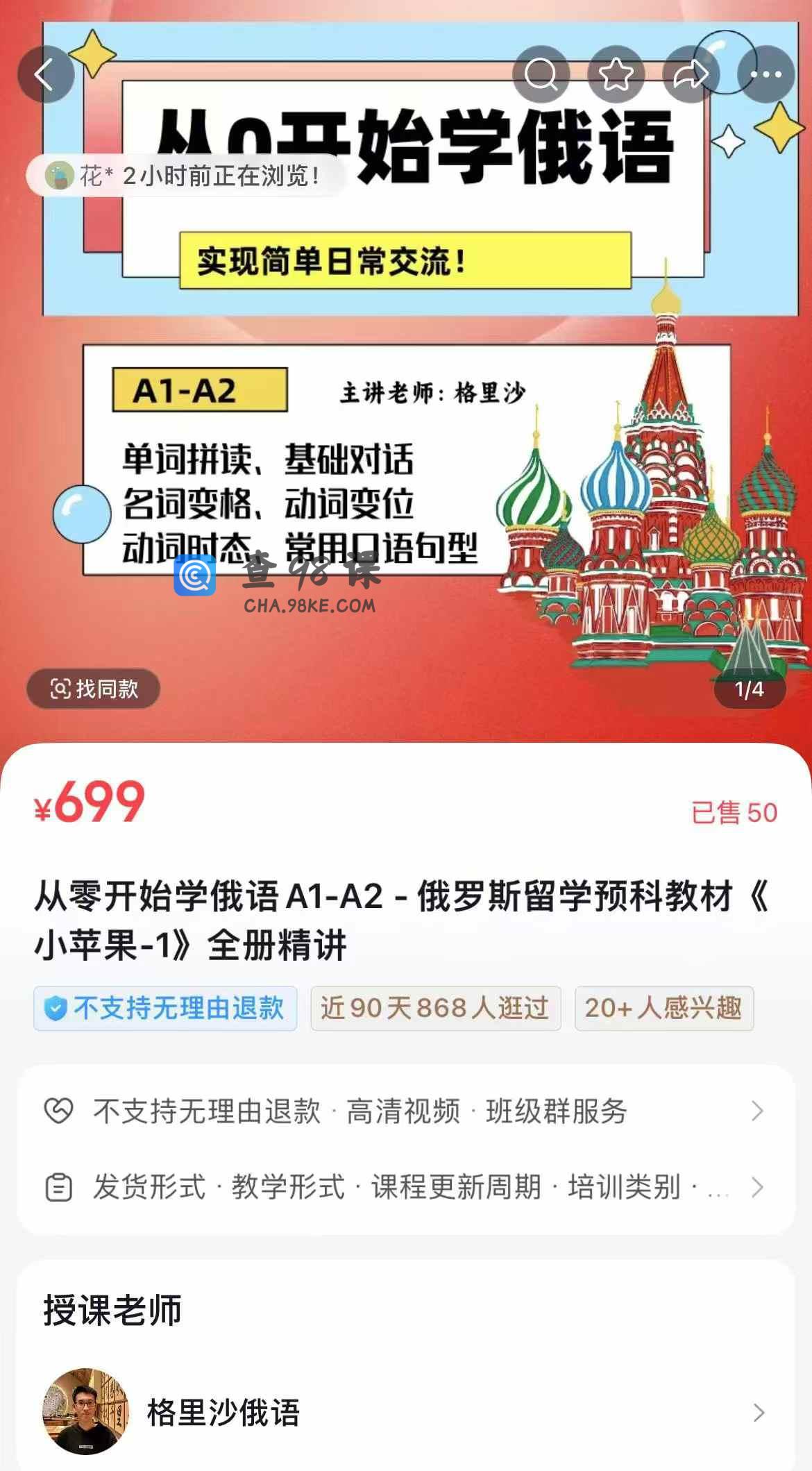812x1471 pixels.
Task: Favorite this course with the star icon
Action: click(616, 75)
